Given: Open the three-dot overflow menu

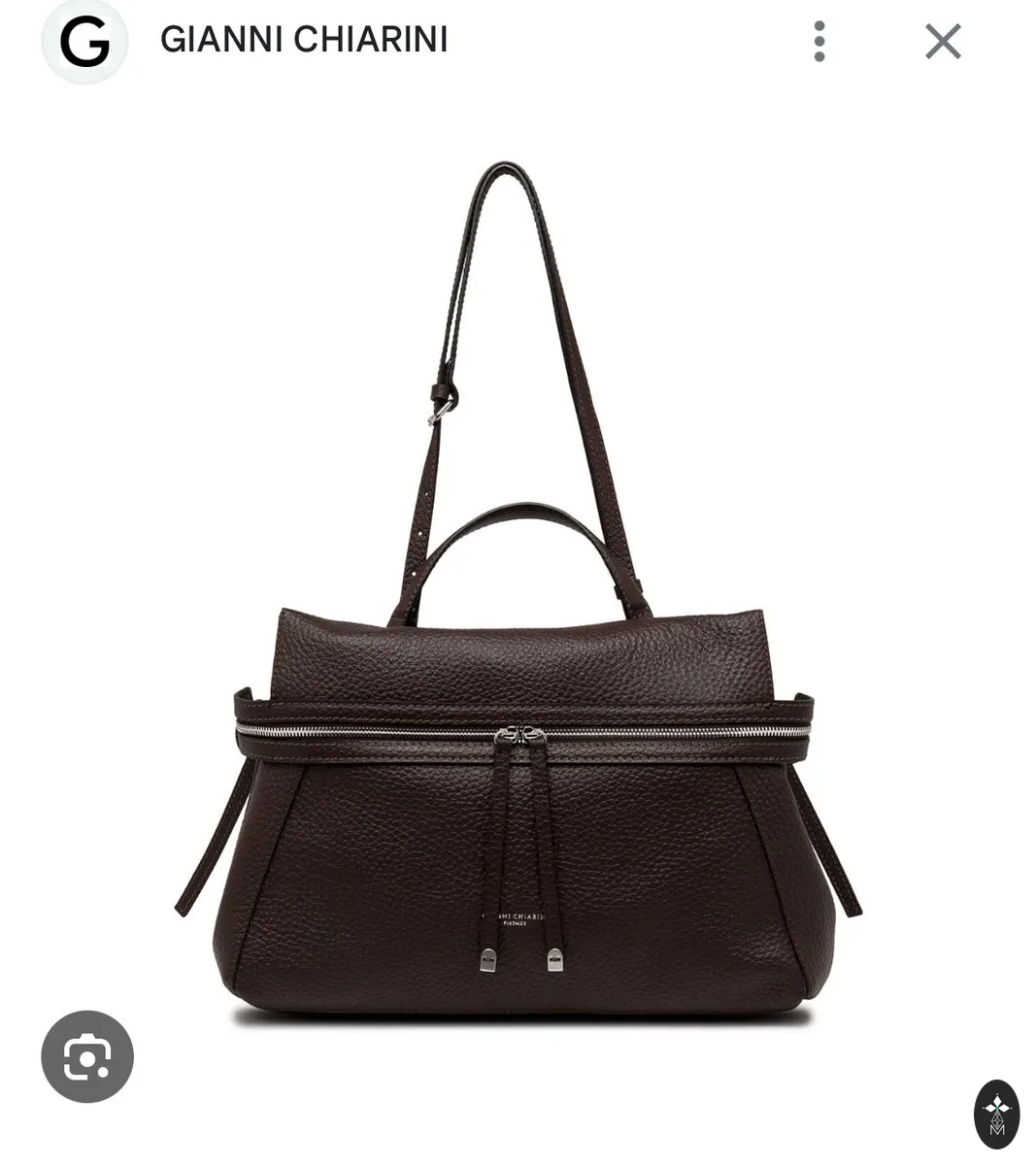Looking at the screenshot, I should [x=819, y=42].
